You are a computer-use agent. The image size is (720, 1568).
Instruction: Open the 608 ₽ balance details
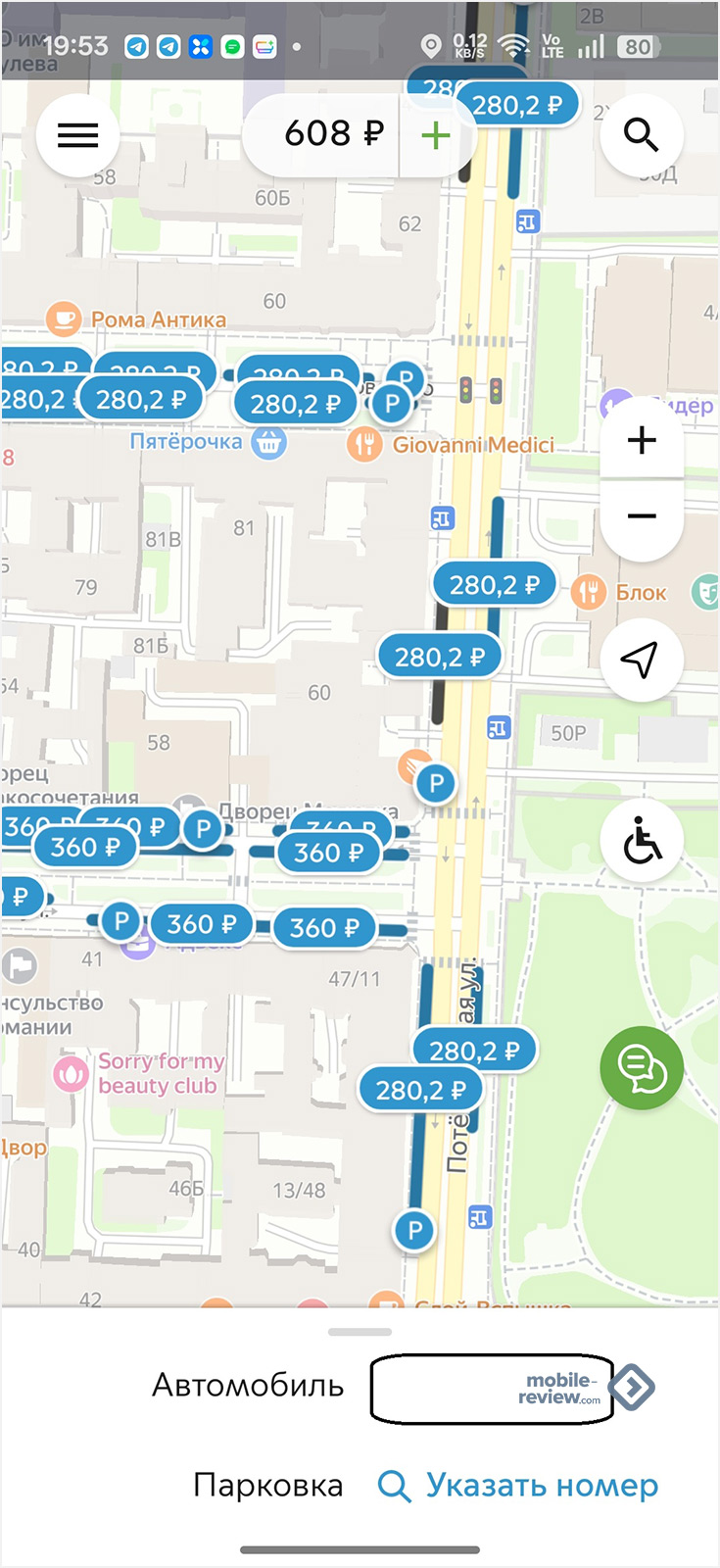333,134
